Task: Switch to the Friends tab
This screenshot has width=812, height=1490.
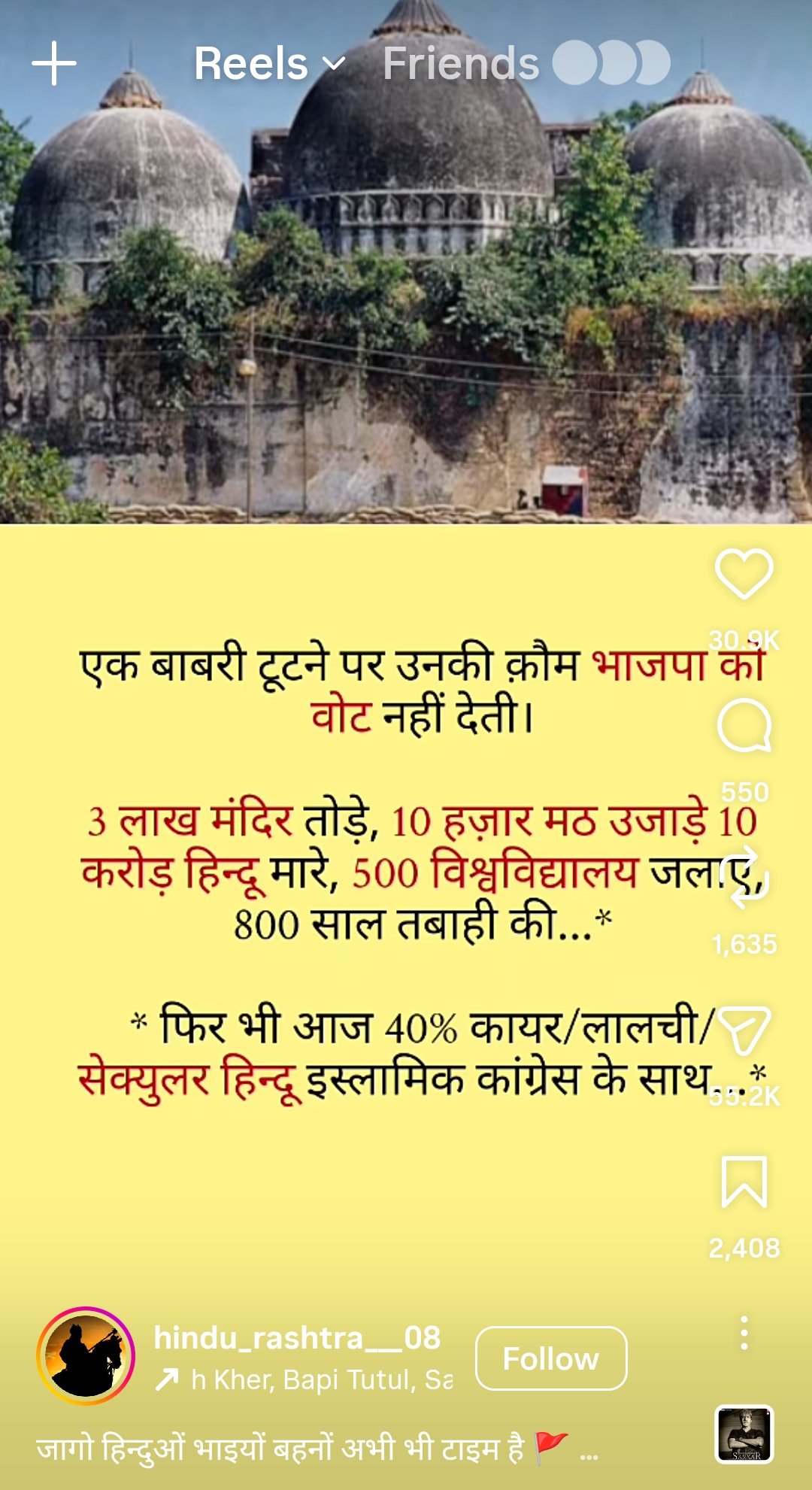Action: pos(460,63)
